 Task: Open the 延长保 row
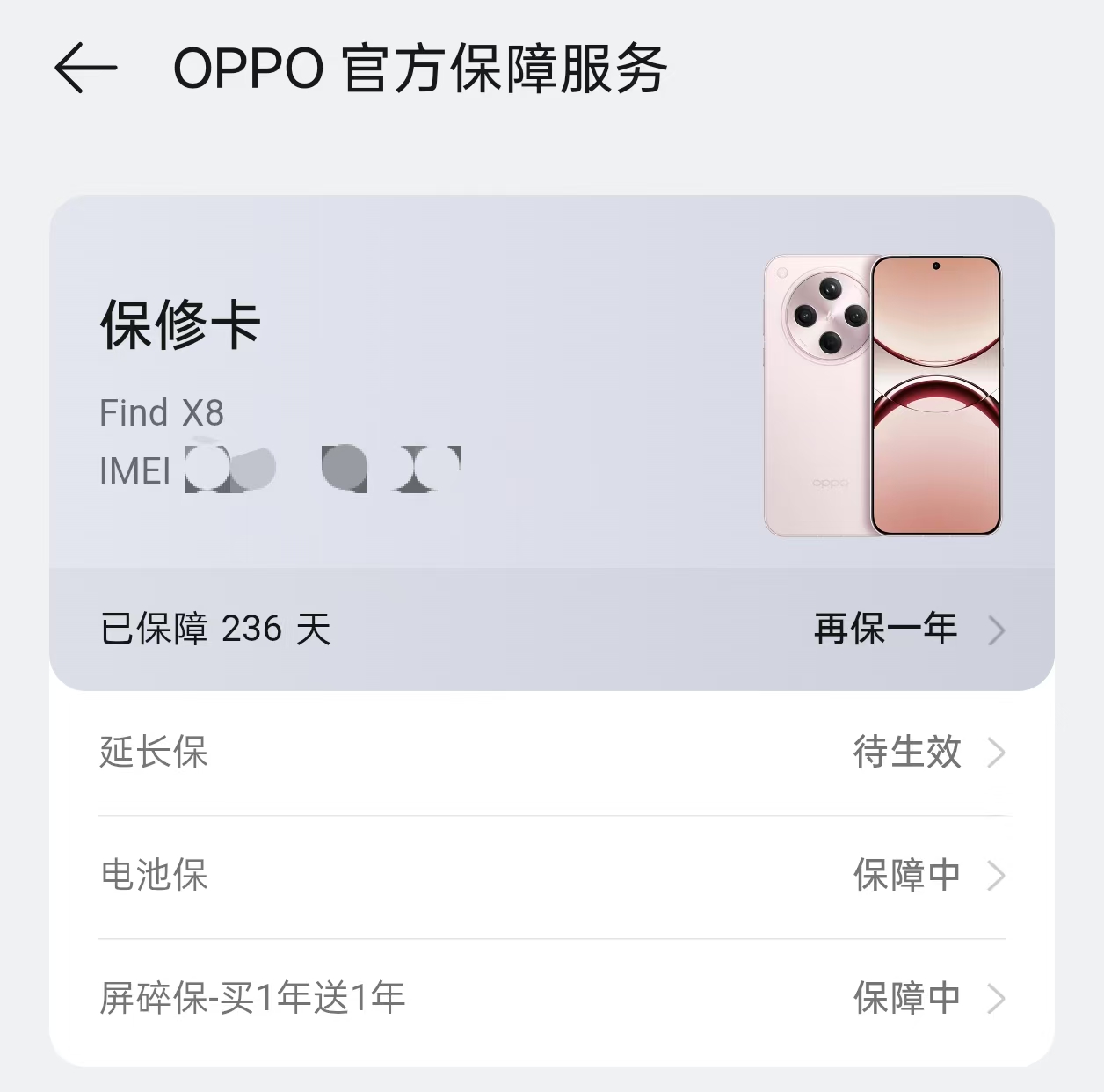coord(552,753)
